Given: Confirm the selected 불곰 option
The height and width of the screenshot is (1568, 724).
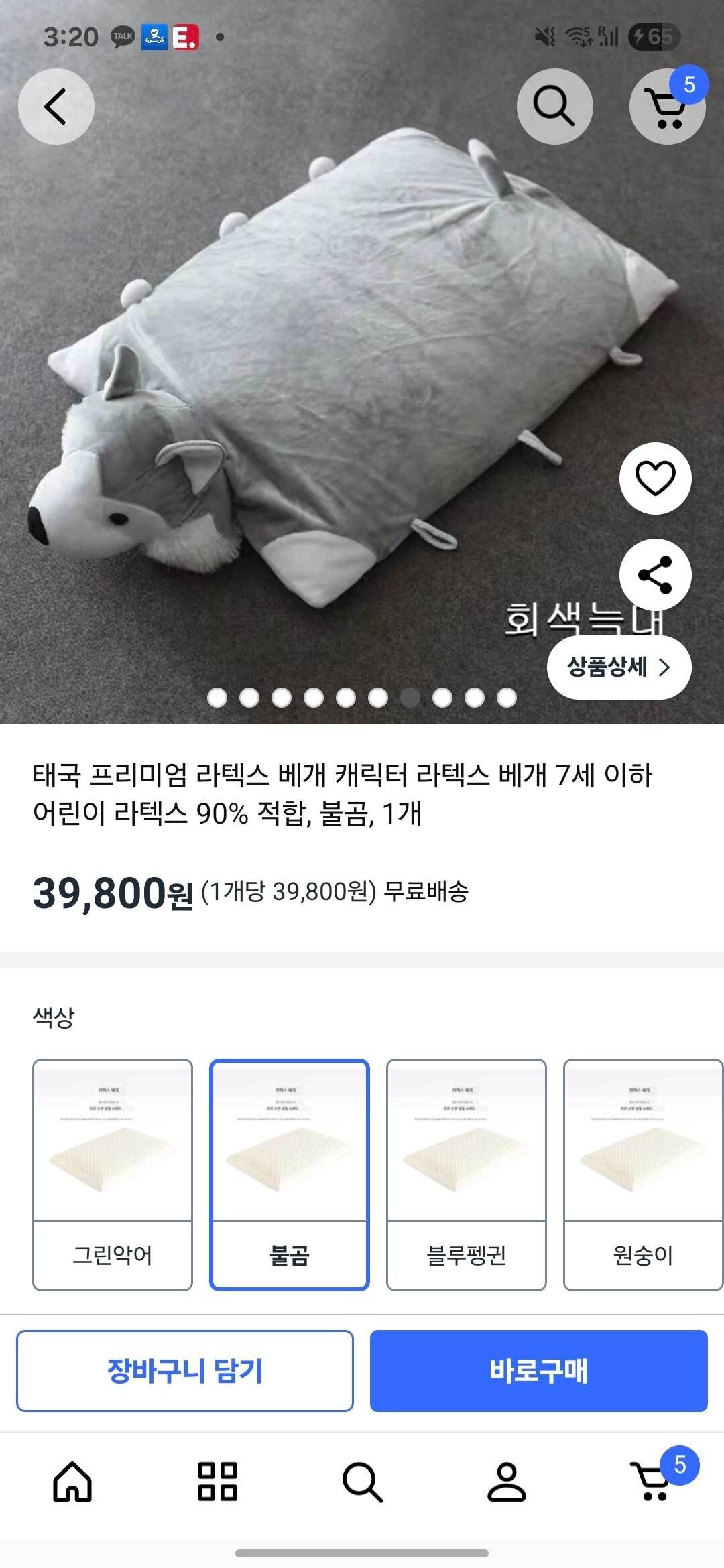Looking at the screenshot, I should point(289,1258).
